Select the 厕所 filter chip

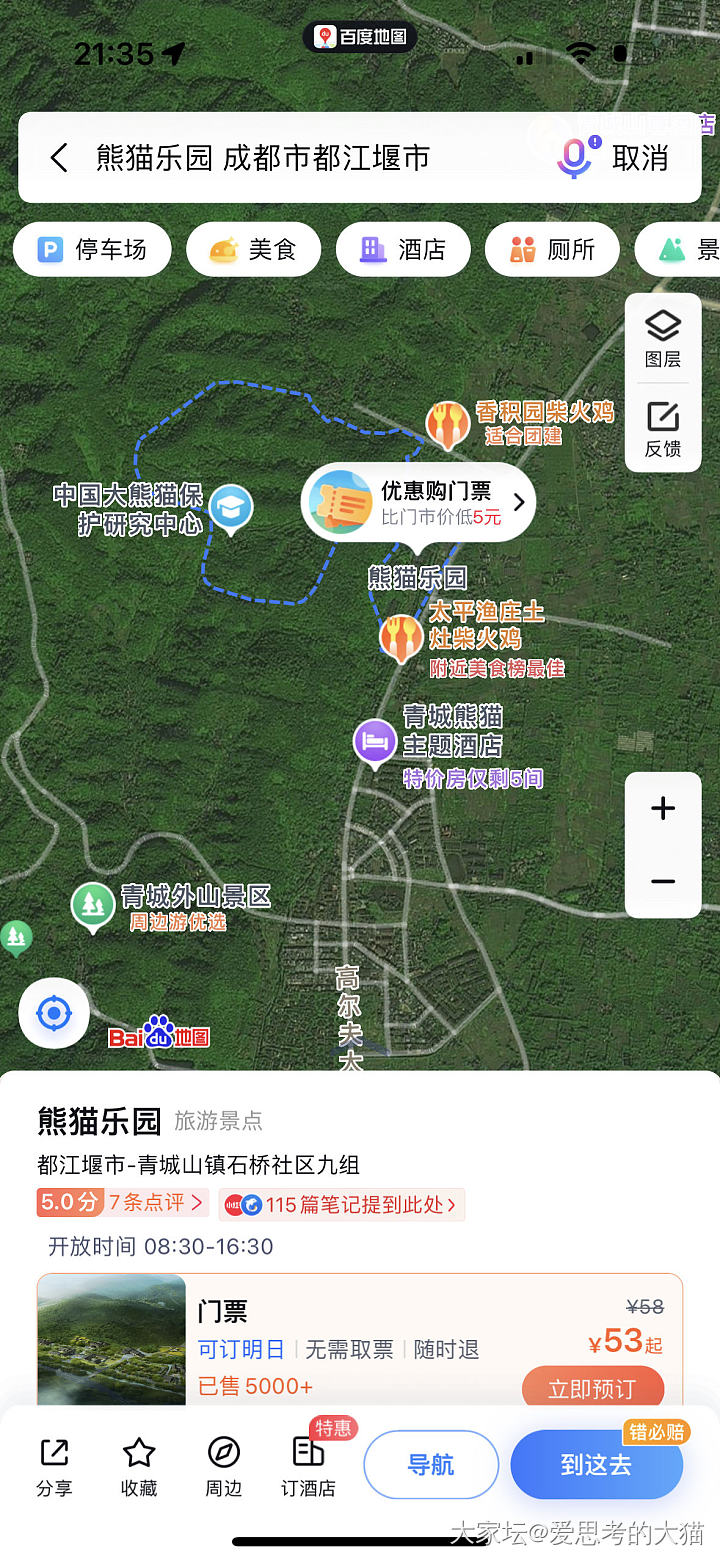tap(552, 249)
